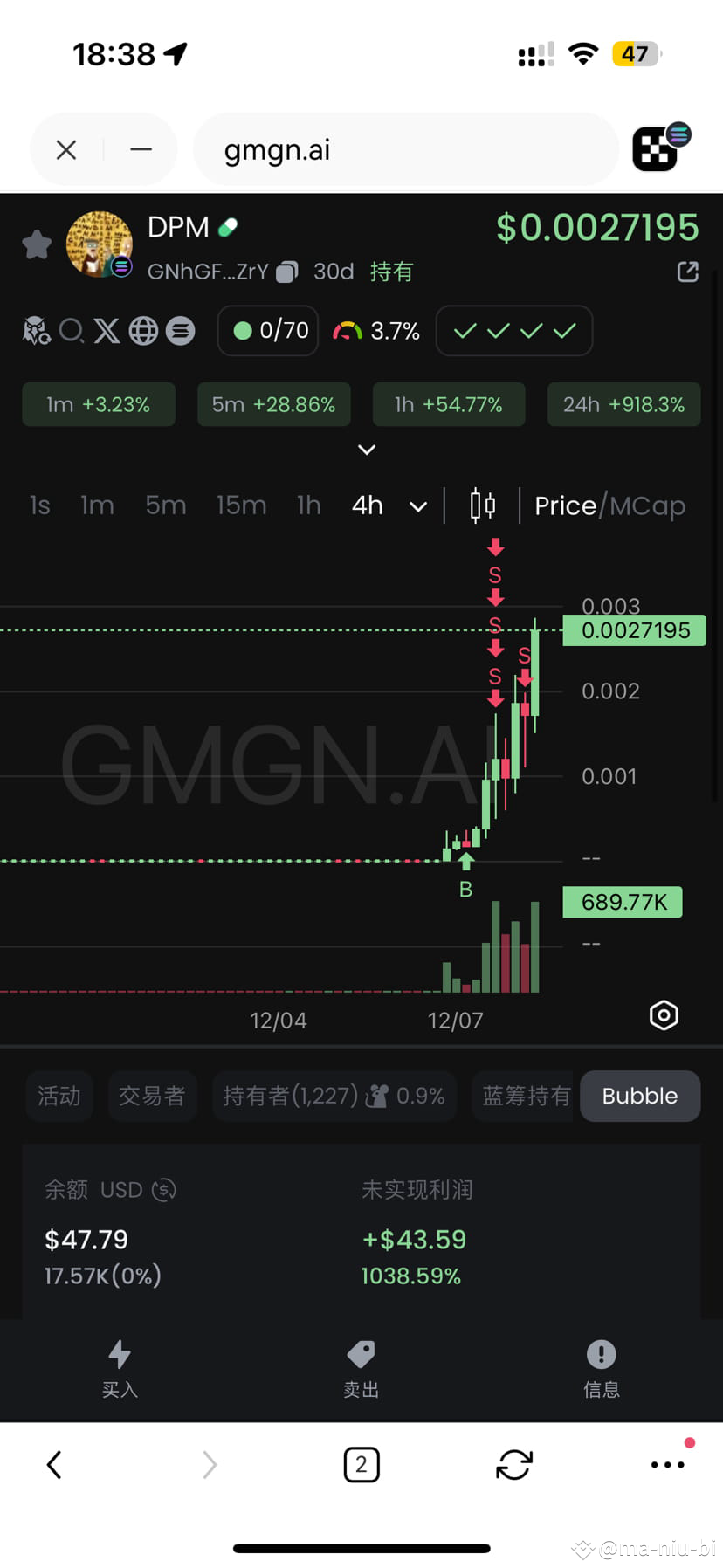Screen dimensions: 723x1568
Task: Click the search magnifier icon below the token name
Action: pyautogui.click(x=72, y=330)
